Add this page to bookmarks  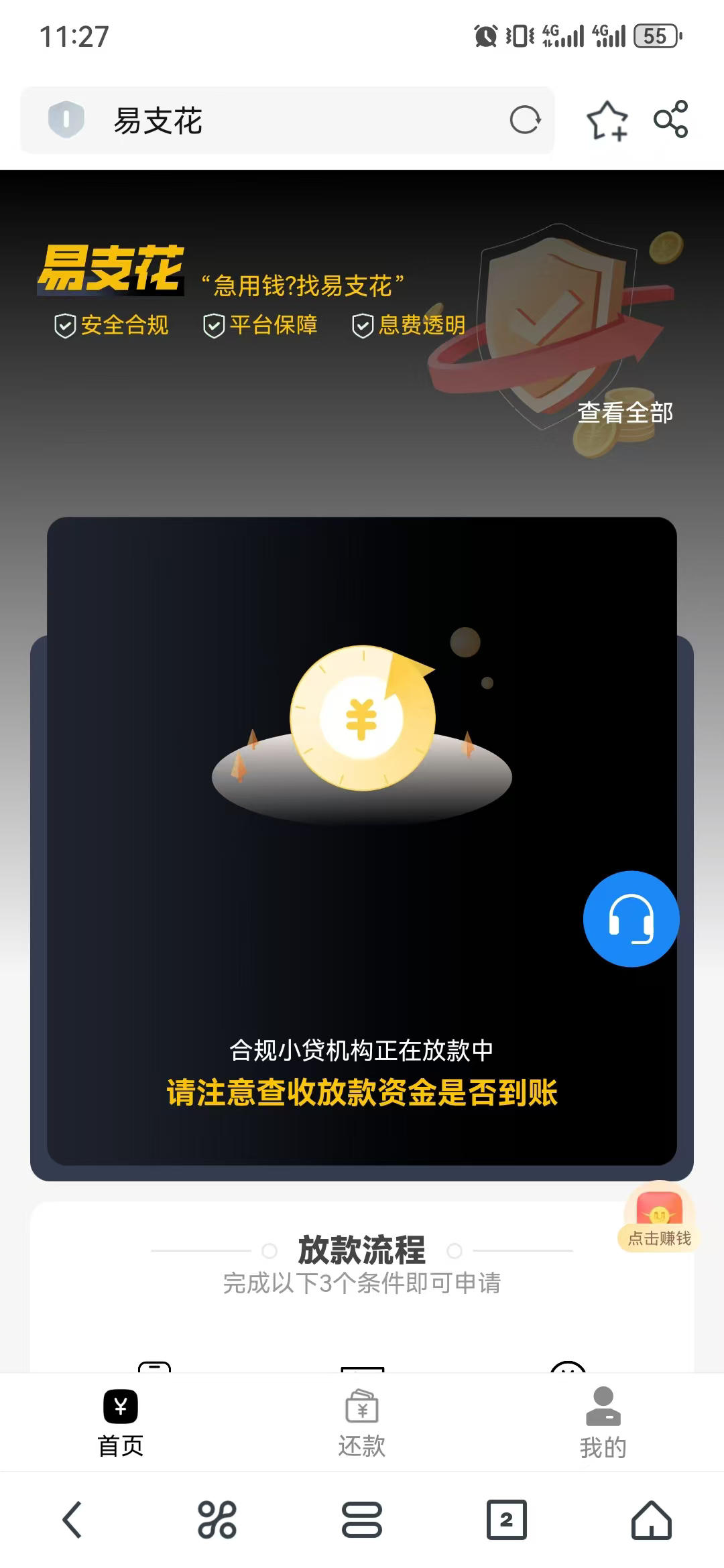[607, 121]
